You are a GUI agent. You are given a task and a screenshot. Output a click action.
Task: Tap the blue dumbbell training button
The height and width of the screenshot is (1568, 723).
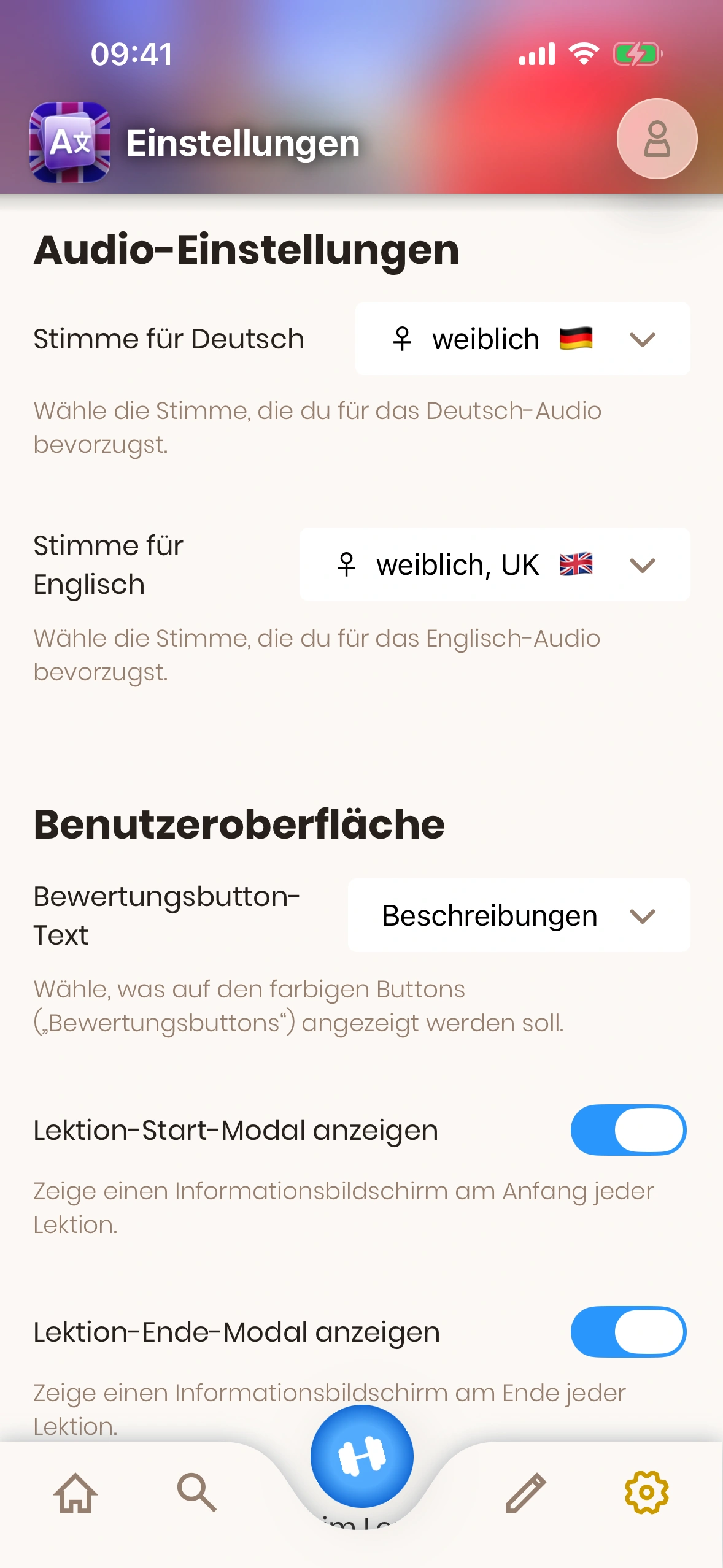(x=362, y=1456)
